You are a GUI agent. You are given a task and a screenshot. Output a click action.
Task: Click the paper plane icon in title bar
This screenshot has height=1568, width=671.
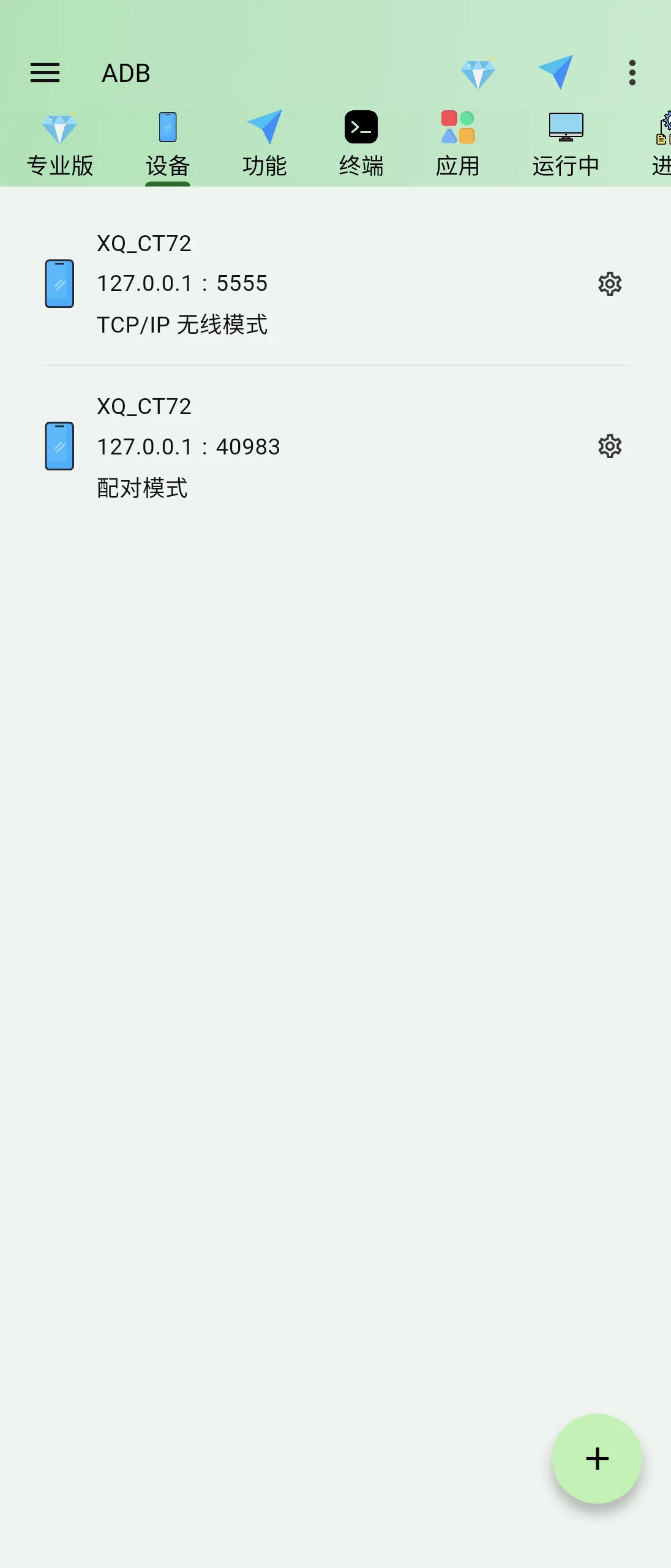click(556, 72)
